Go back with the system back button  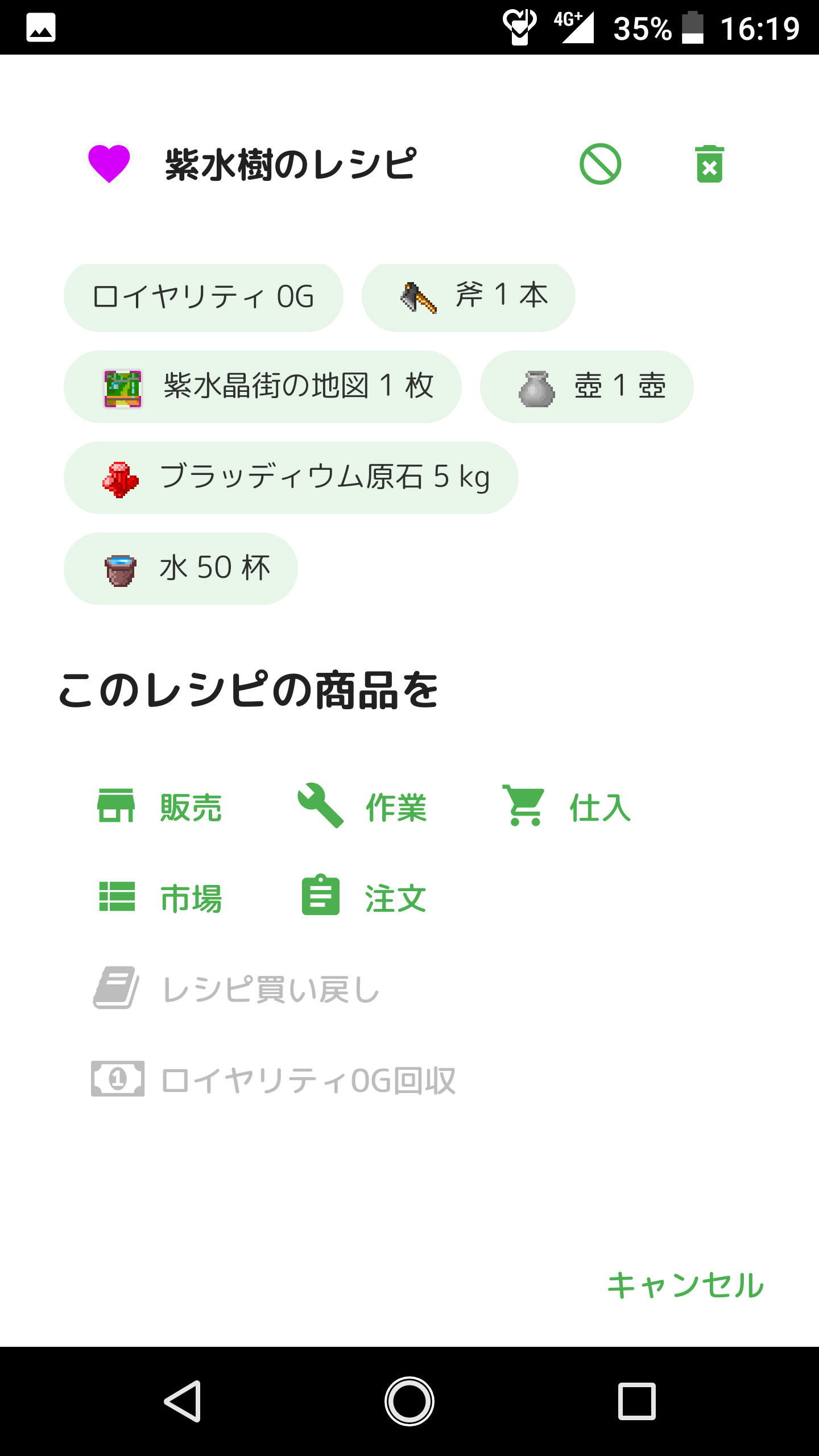(183, 1401)
